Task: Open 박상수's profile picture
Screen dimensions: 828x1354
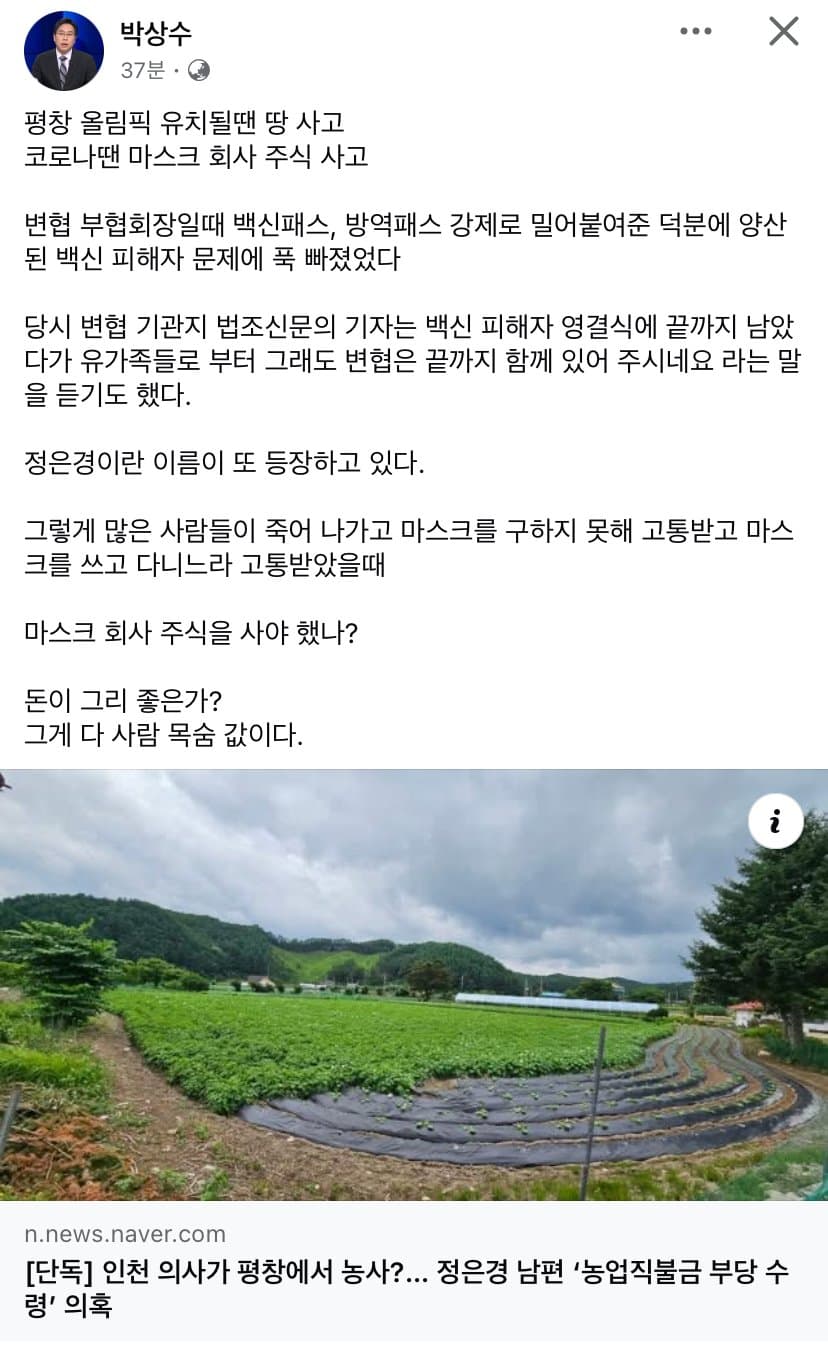Action: [x=64, y=51]
